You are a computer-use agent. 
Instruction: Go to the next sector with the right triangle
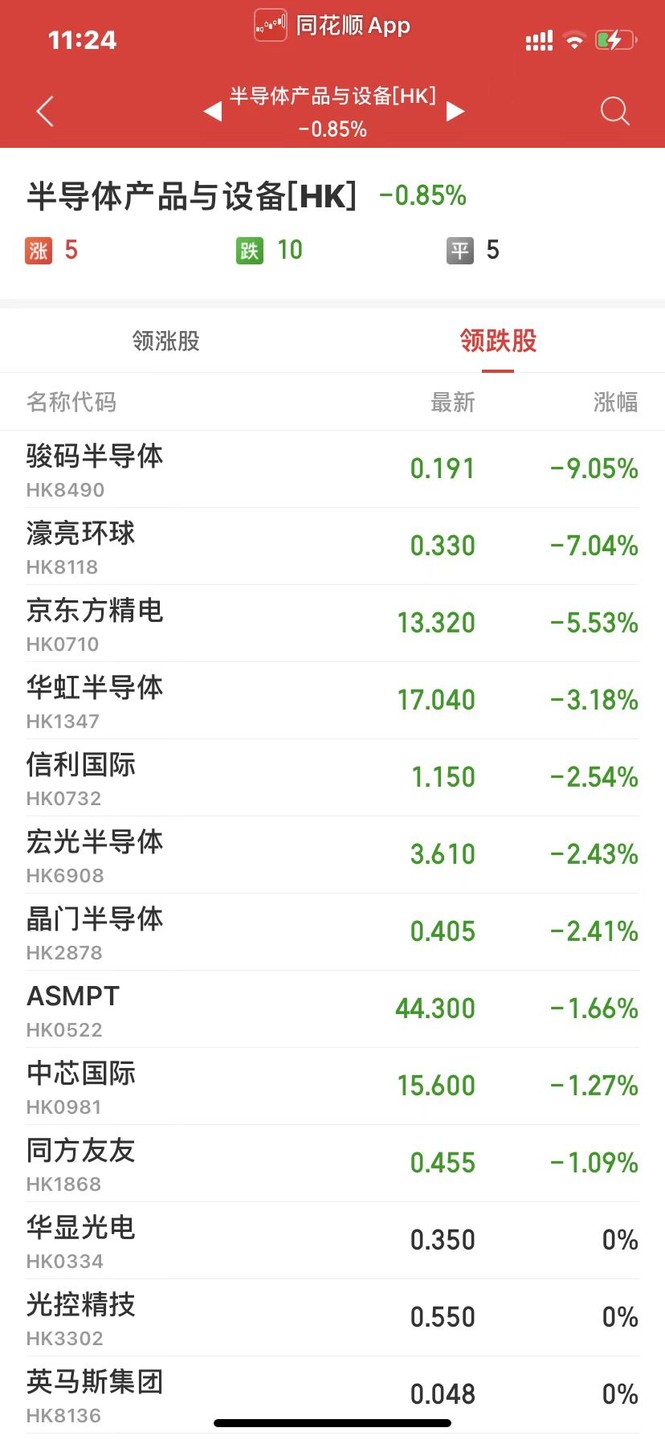click(x=455, y=111)
